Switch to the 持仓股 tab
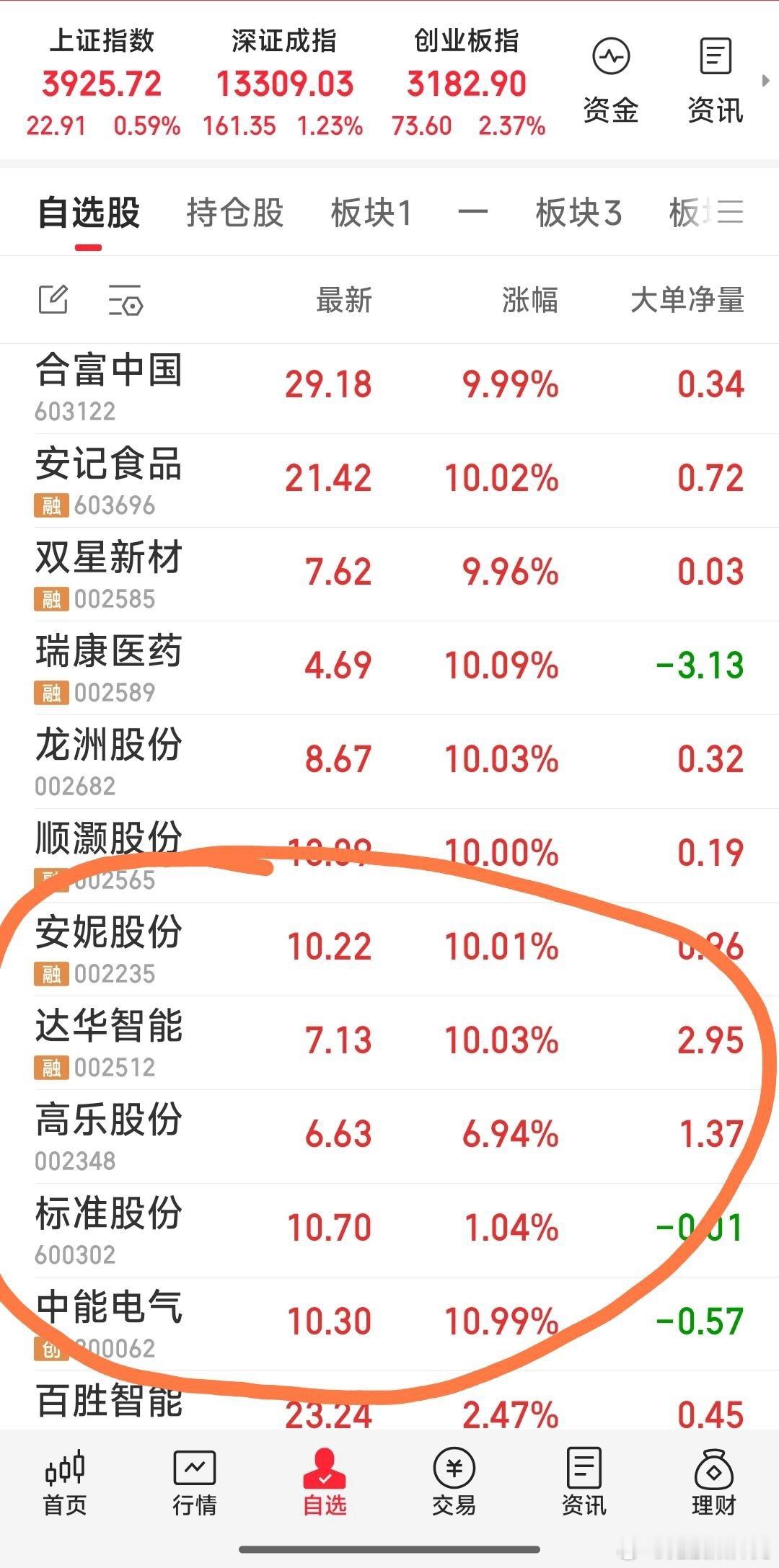The width and height of the screenshot is (779, 1568). 233,213
